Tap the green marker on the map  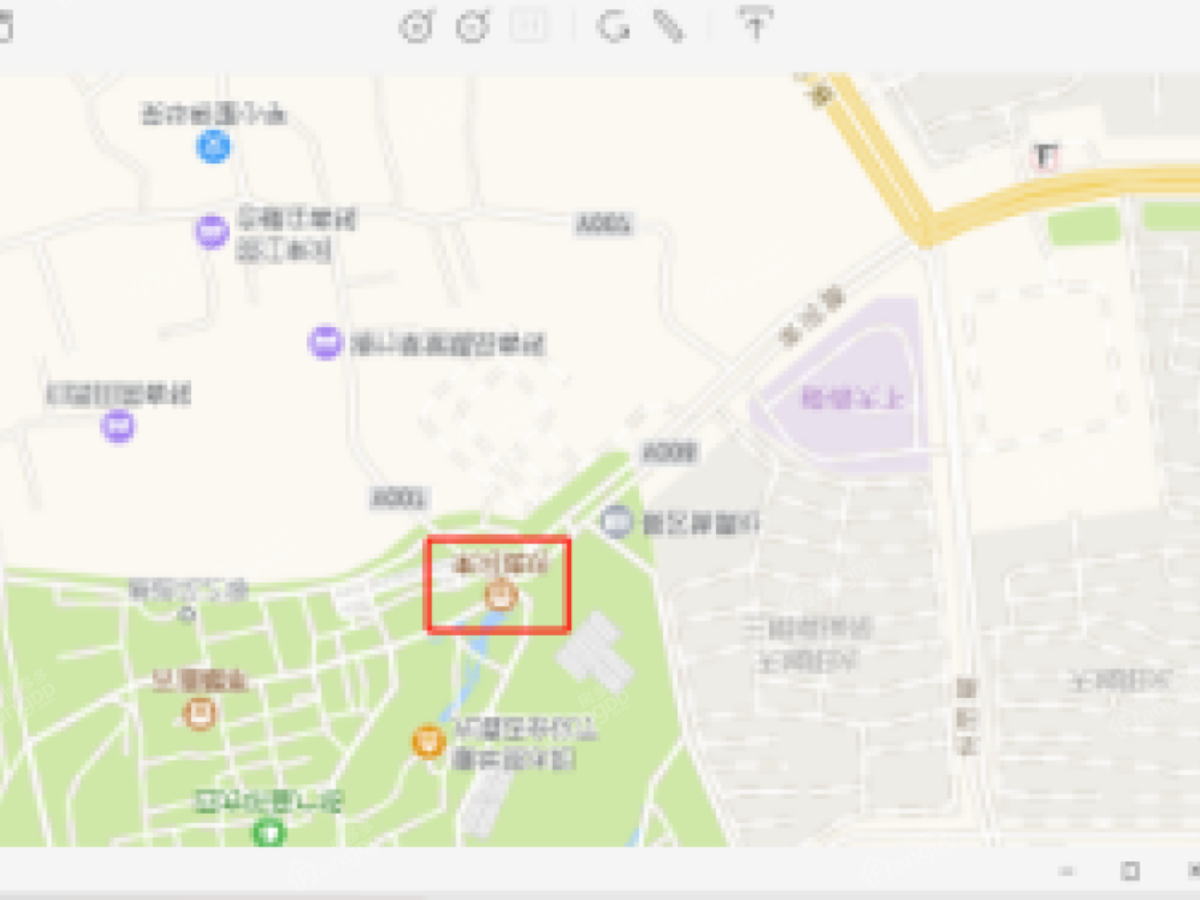(x=268, y=831)
